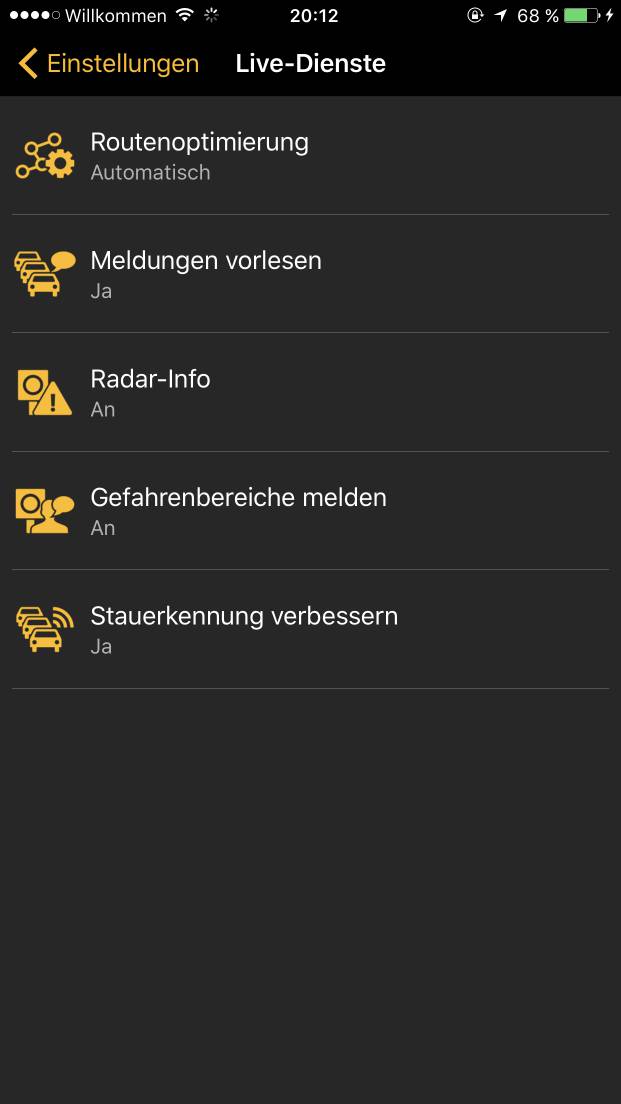Go back to Einstellungen
The image size is (621, 1104).
pyautogui.click(x=108, y=63)
